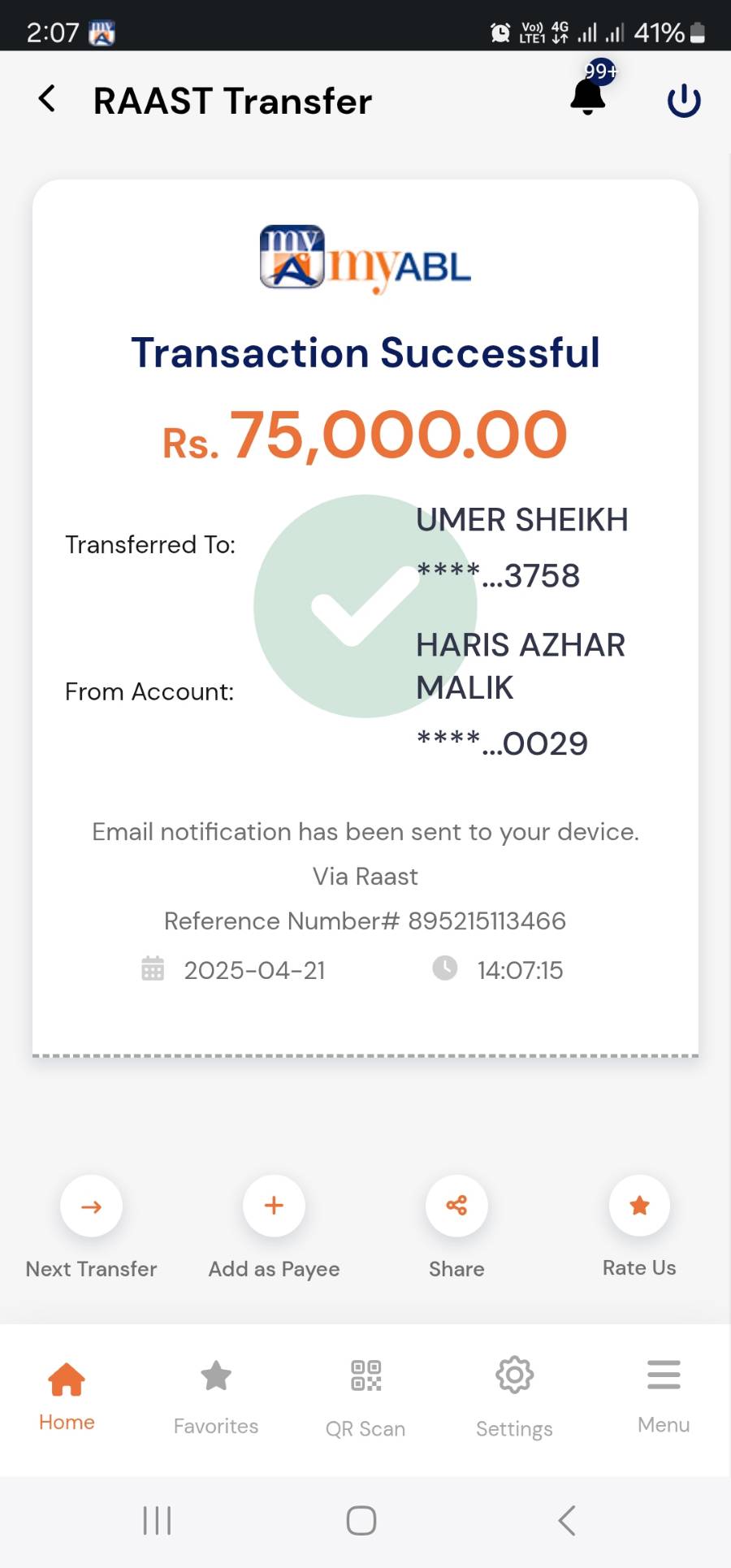Open Rate Us option

[x=639, y=1206]
